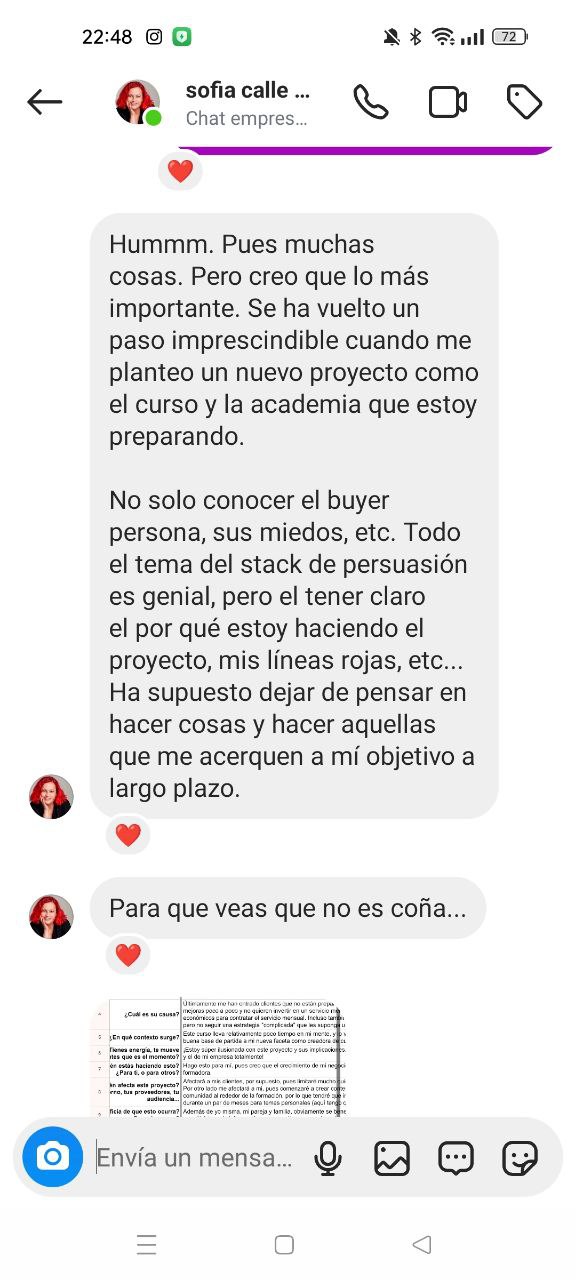The image size is (576, 1280).
Task: Open recent apps from navigation bar
Action: point(146,1245)
